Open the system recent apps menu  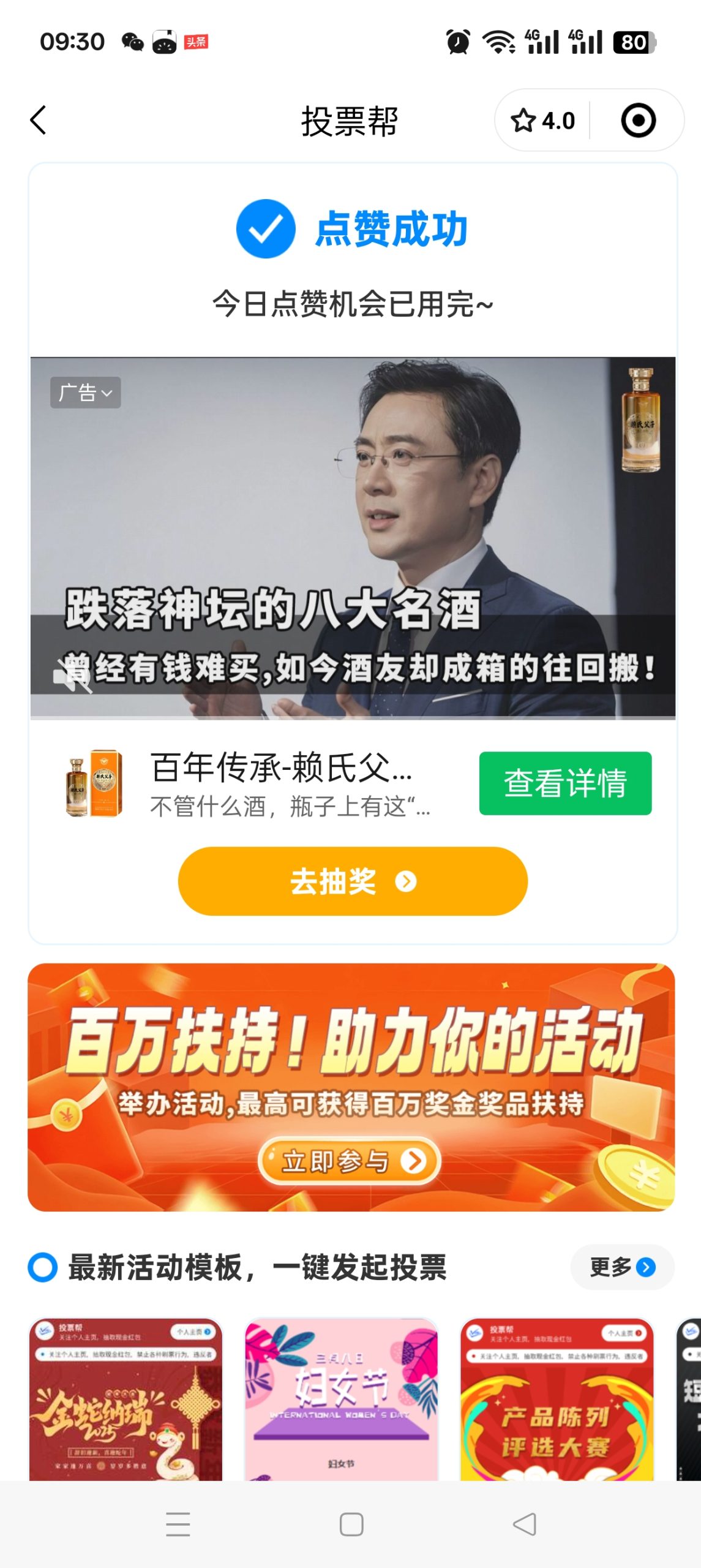pos(178,1524)
